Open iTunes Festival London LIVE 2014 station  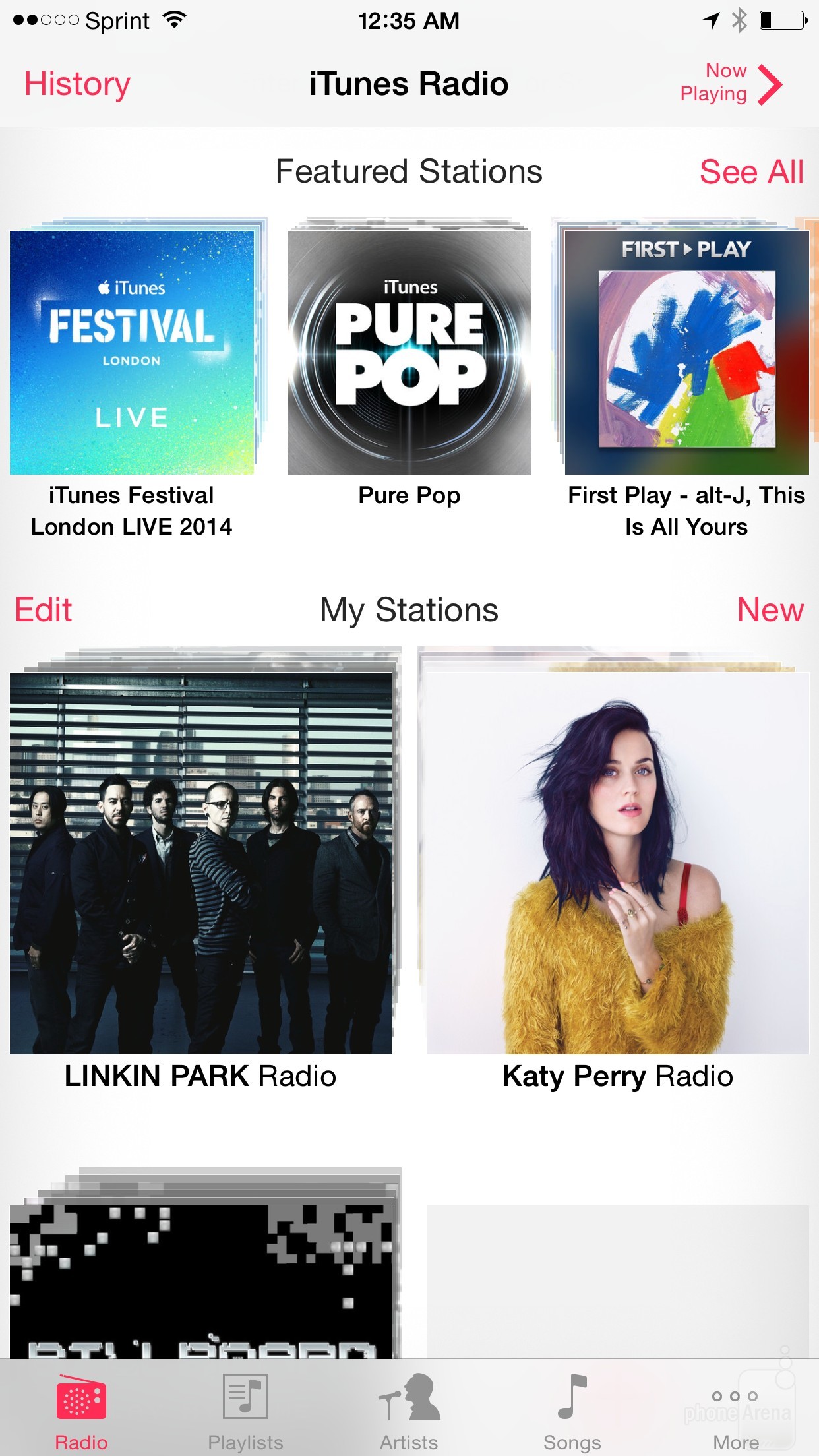coord(132,353)
